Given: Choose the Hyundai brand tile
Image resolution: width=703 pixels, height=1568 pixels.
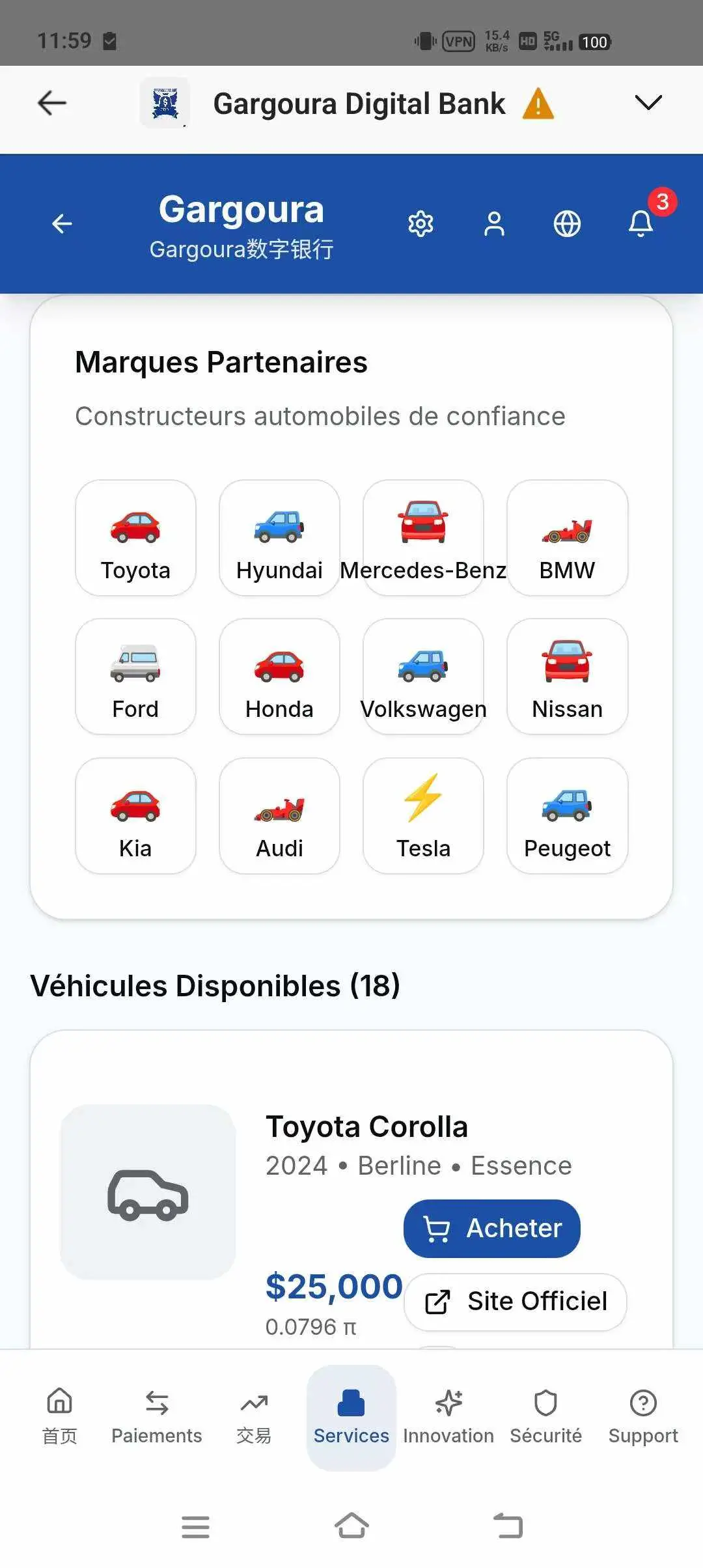Looking at the screenshot, I should click(x=279, y=538).
